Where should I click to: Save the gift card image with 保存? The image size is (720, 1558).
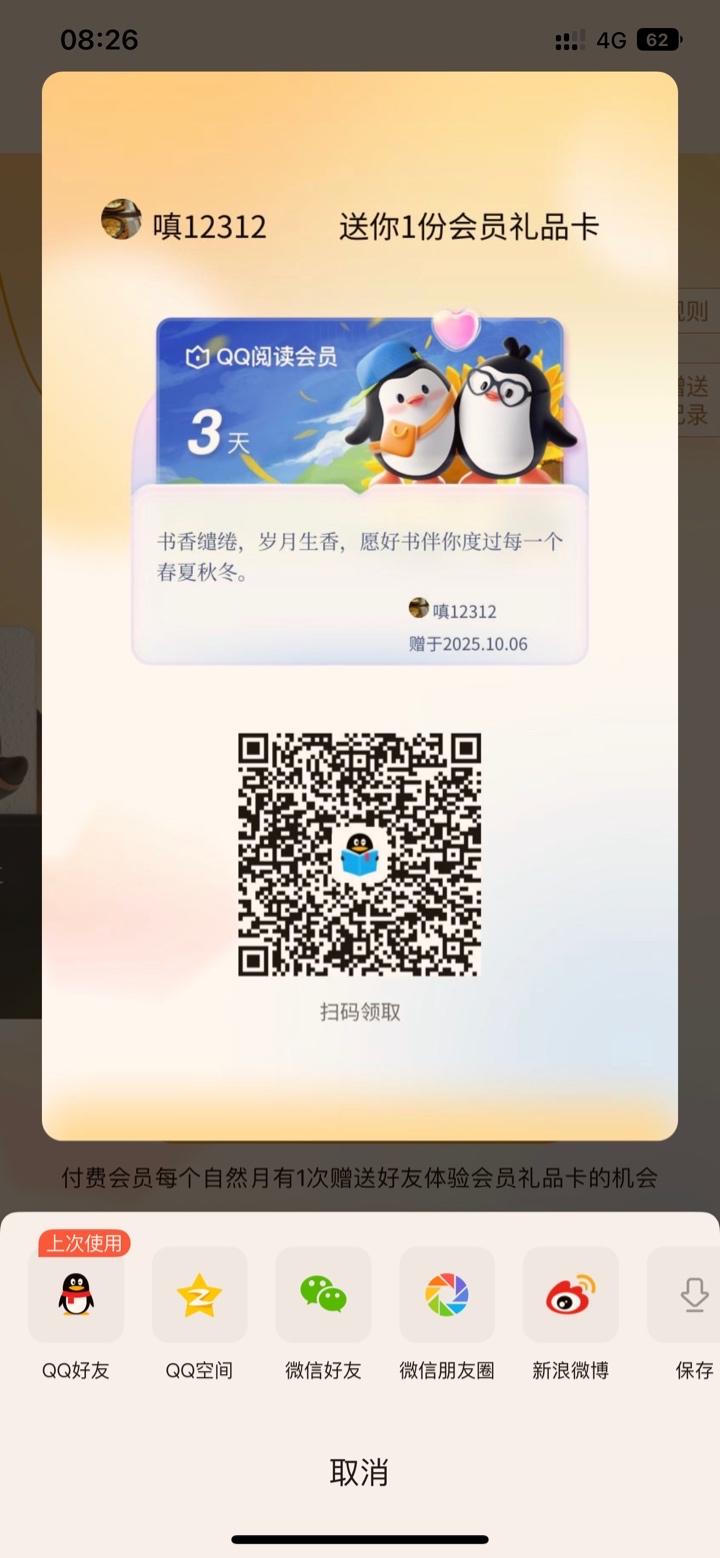point(692,1295)
